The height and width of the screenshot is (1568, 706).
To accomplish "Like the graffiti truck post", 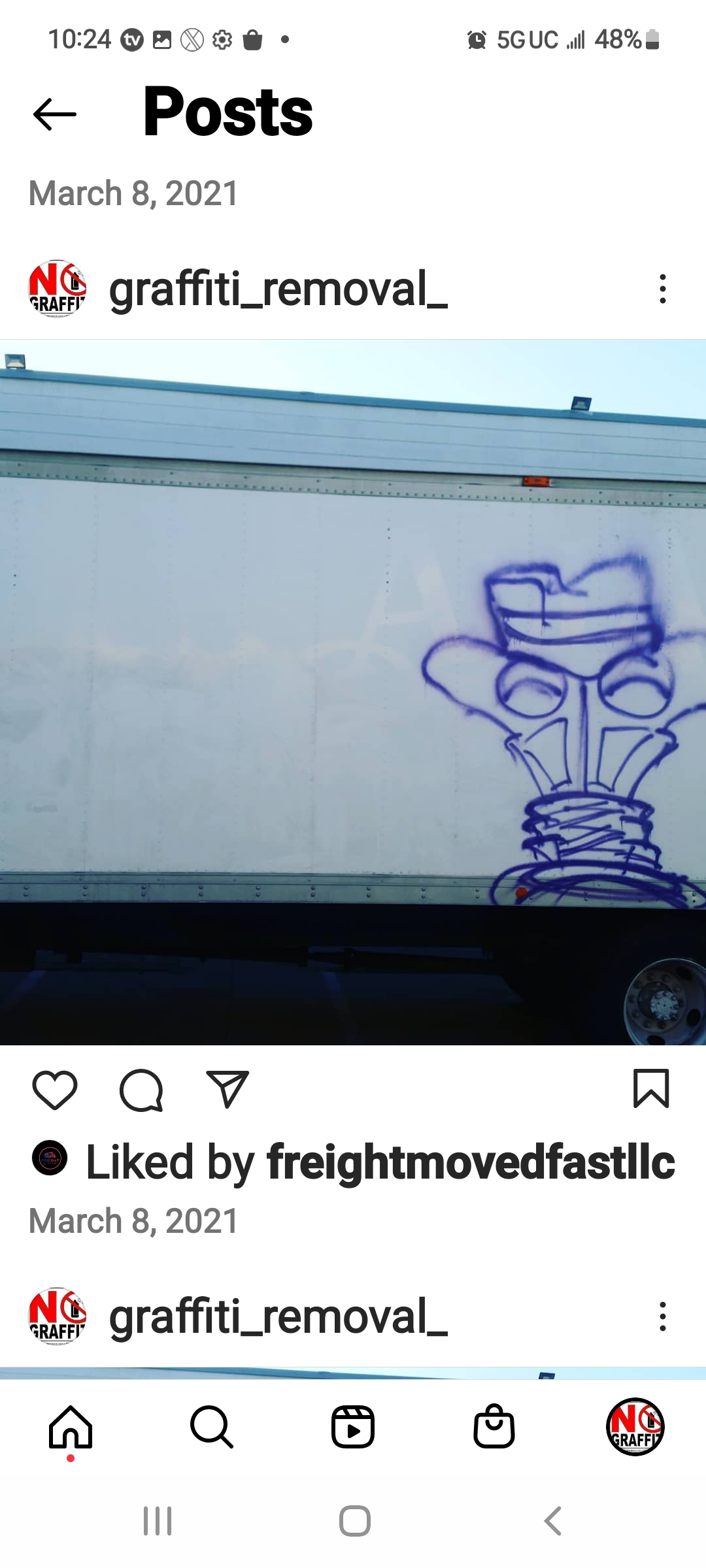I will [x=55, y=1090].
